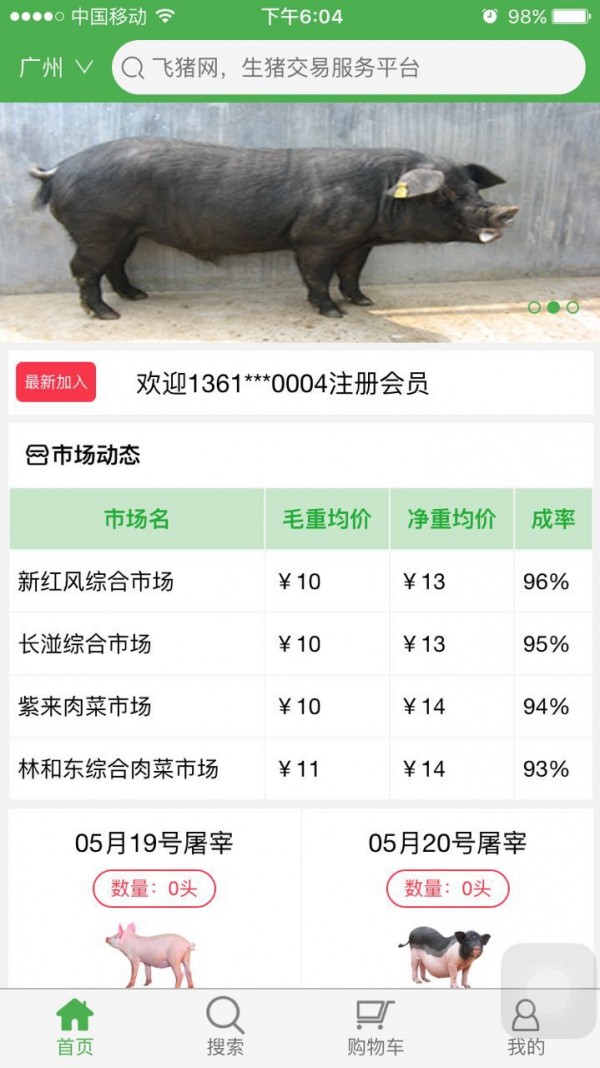The height and width of the screenshot is (1068, 600).
Task: Tap the 飞猪网 search box
Action: coord(348,68)
